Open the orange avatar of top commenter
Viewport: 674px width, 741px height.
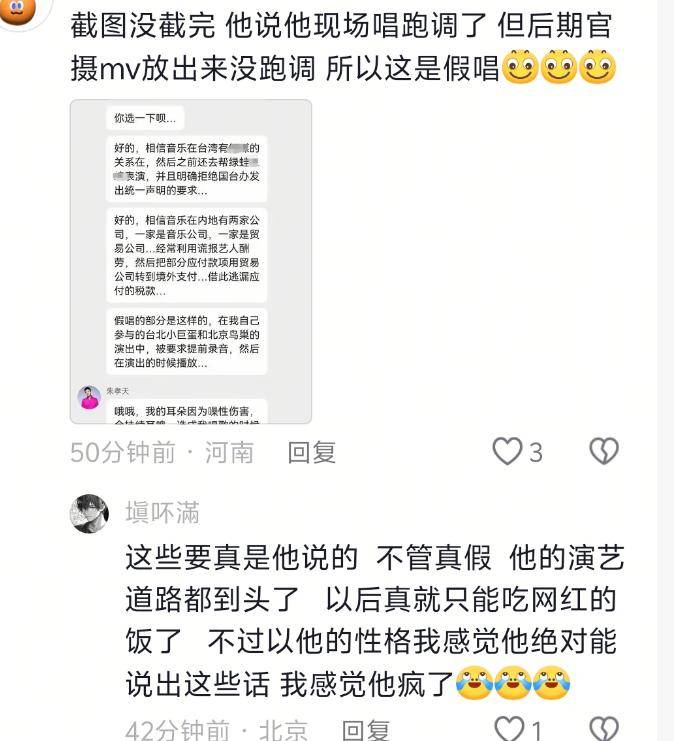17,8
